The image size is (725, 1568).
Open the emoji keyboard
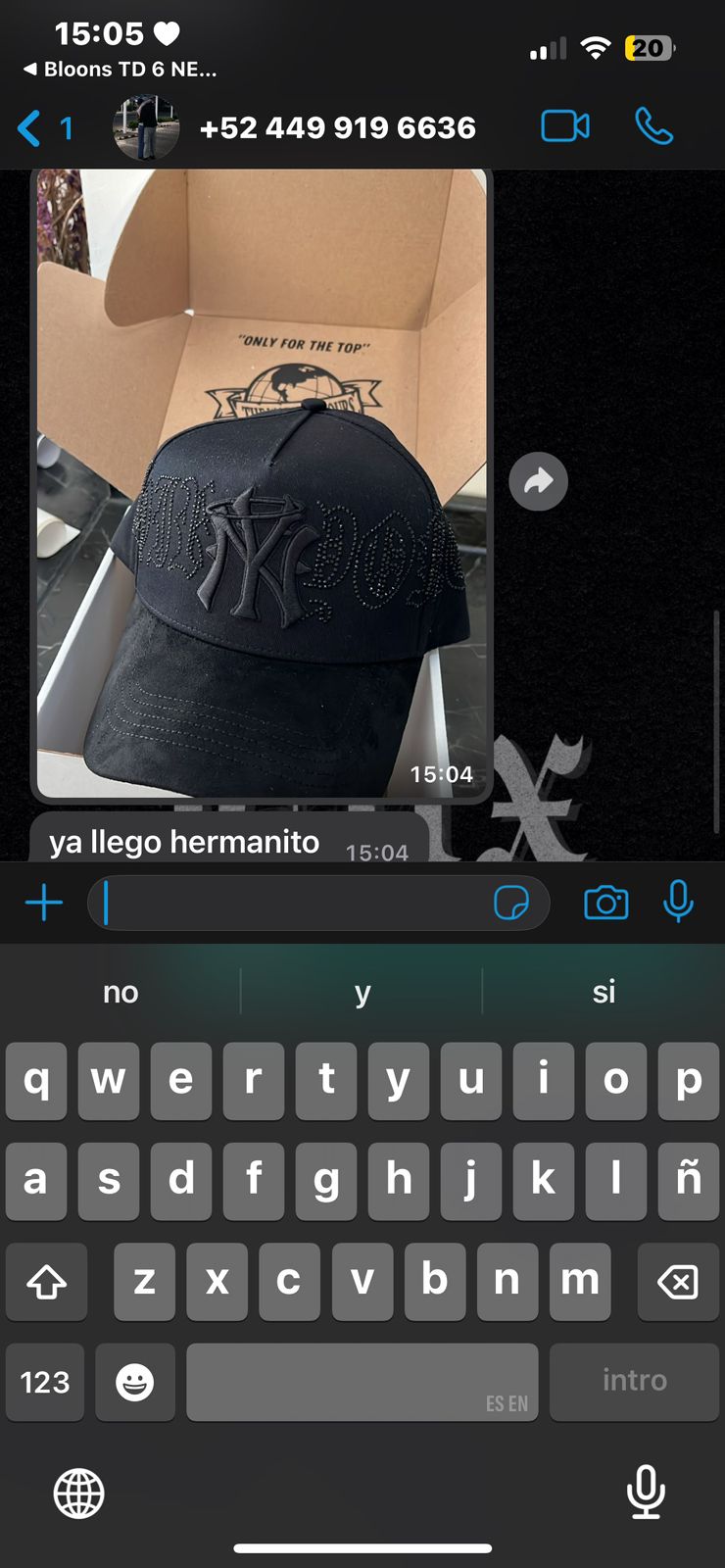click(x=135, y=1382)
